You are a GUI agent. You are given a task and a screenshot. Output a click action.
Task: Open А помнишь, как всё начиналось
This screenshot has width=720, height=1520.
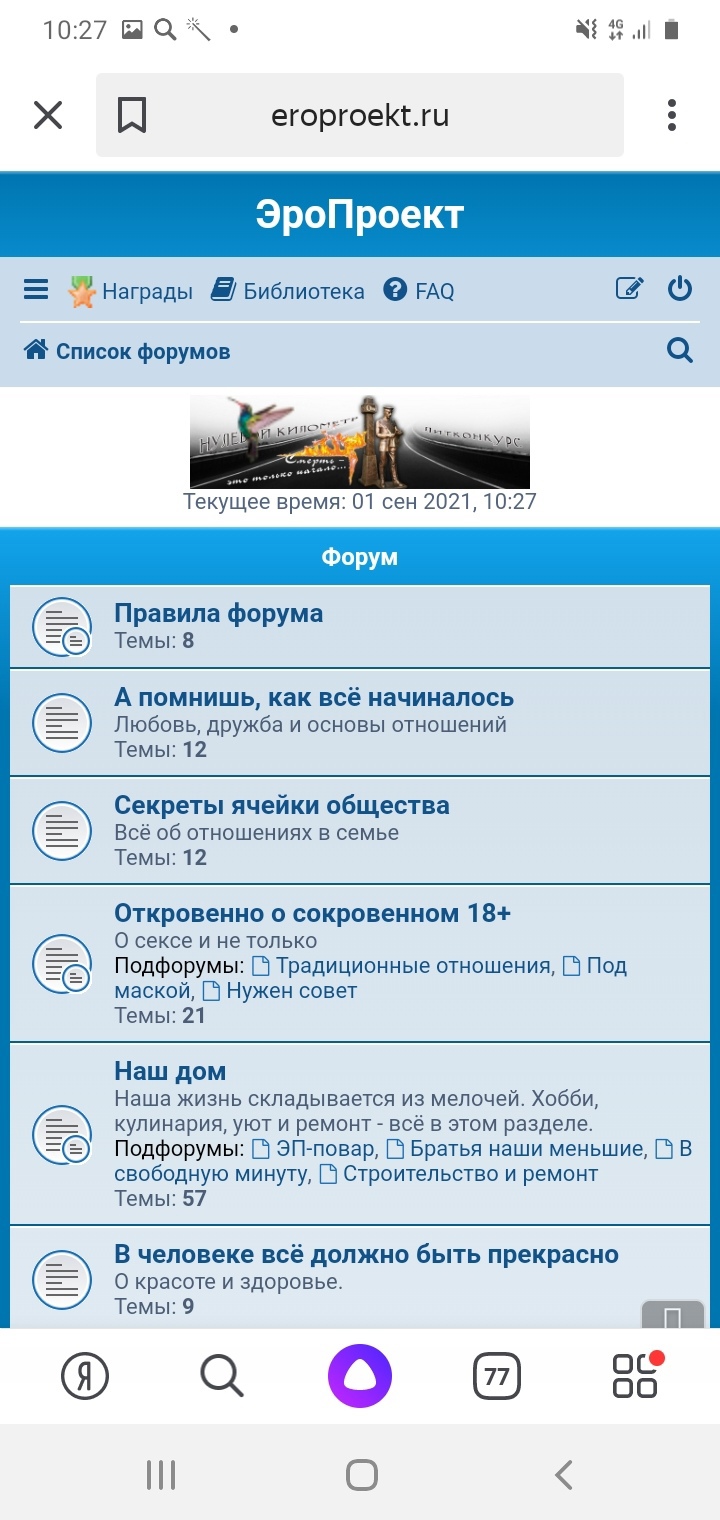click(314, 697)
